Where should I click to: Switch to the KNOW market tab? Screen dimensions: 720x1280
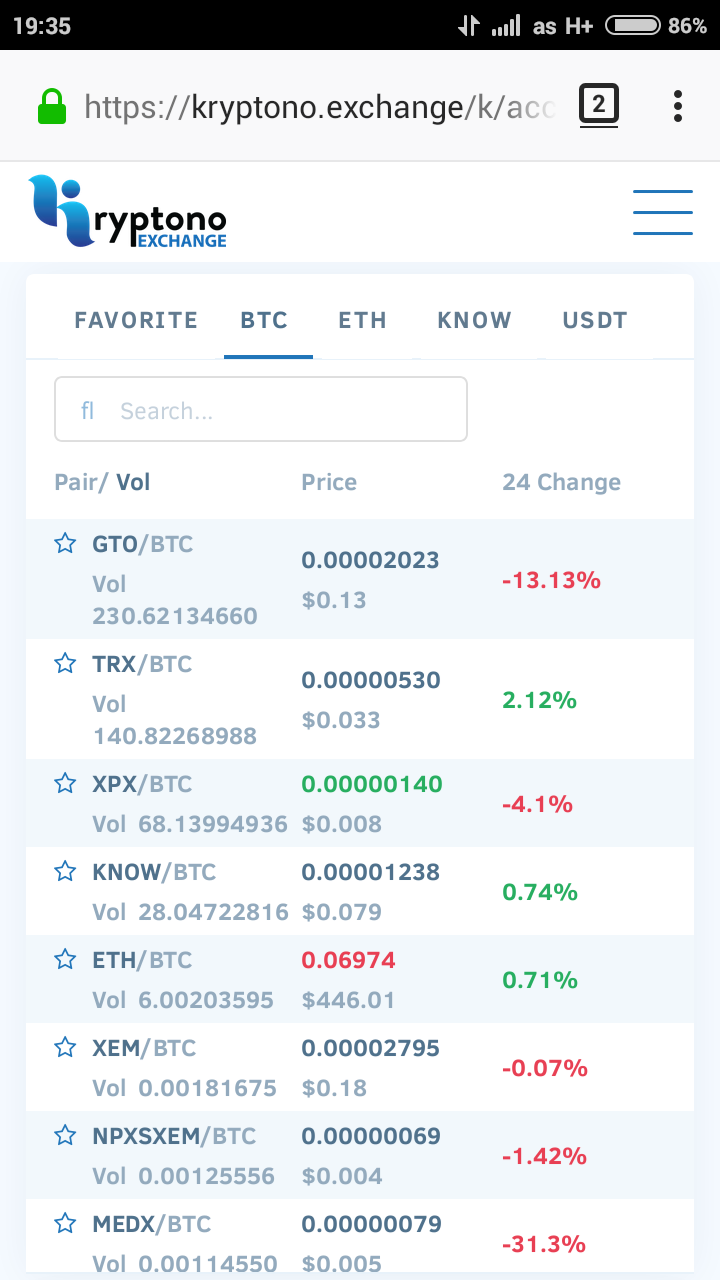[x=474, y=320]
